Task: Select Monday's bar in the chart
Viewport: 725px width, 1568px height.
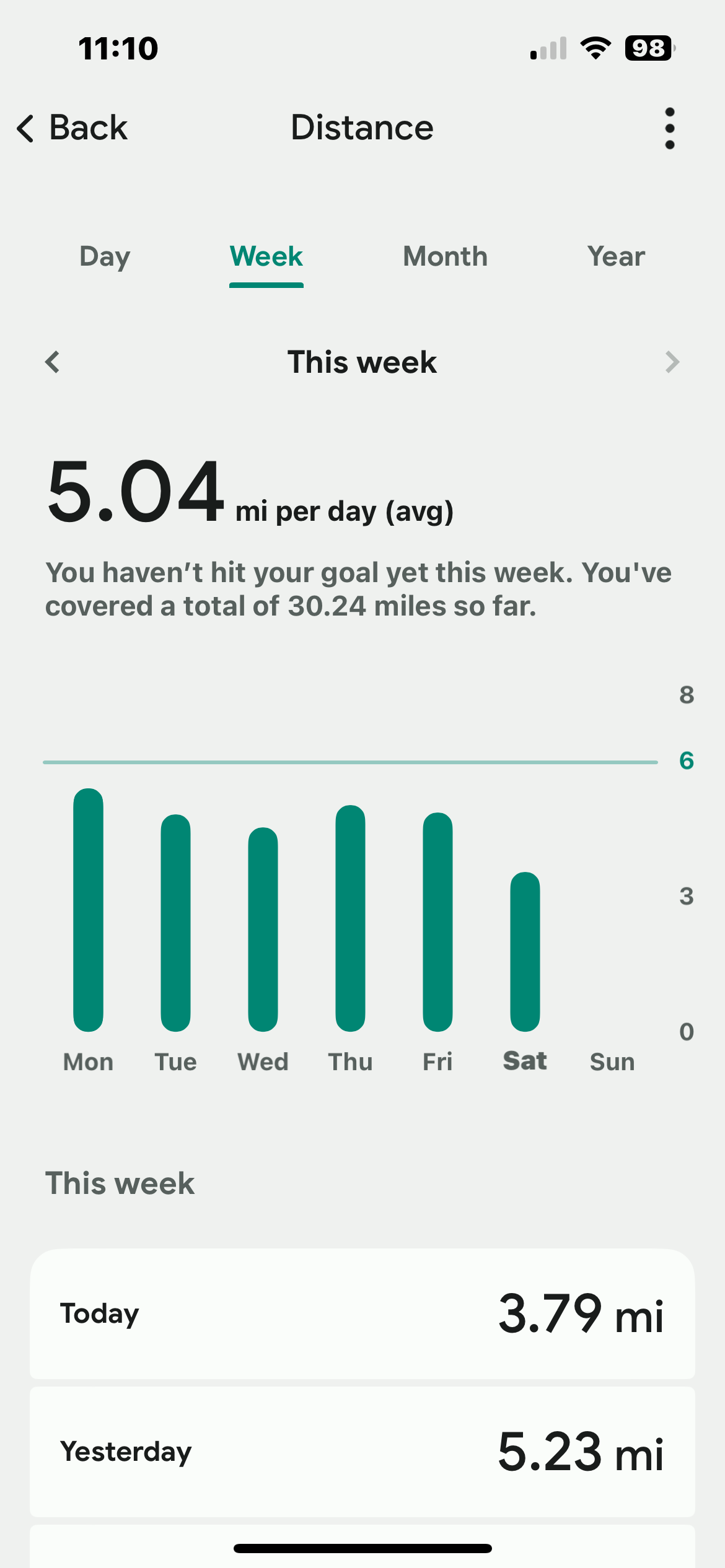Action: tap(88, 910)
